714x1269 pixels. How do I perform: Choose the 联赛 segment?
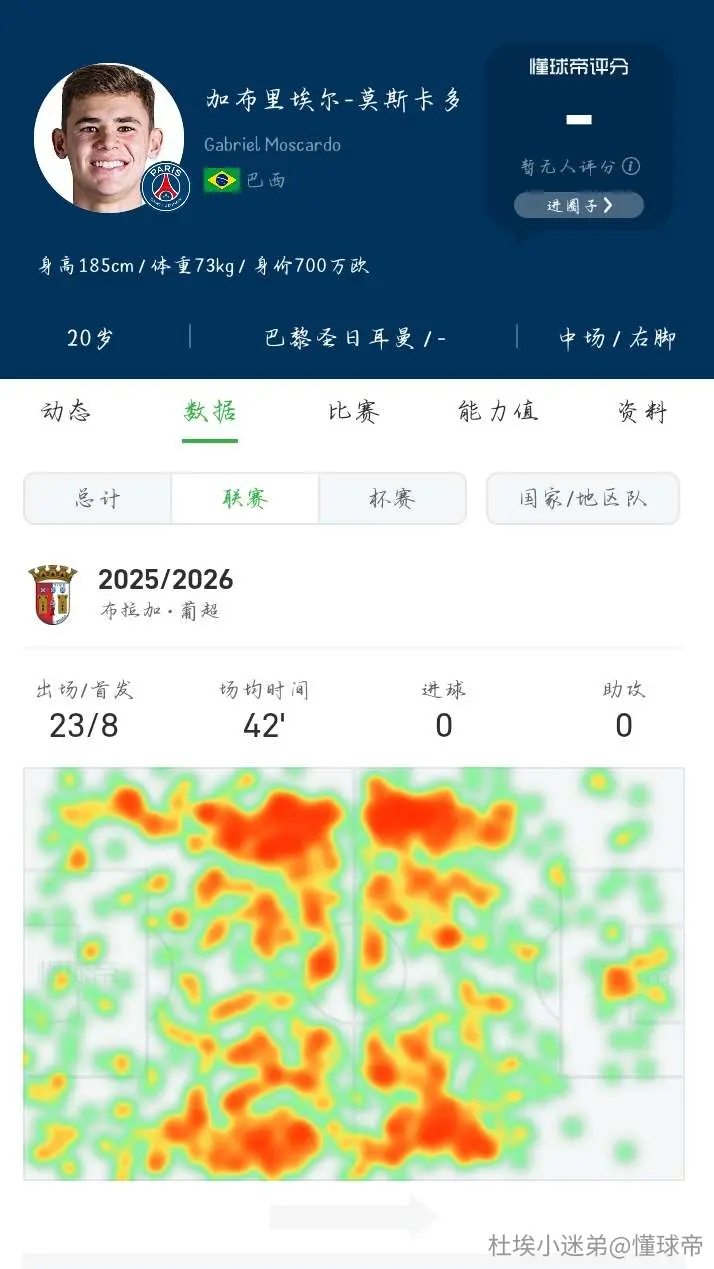tap(245, 498)
